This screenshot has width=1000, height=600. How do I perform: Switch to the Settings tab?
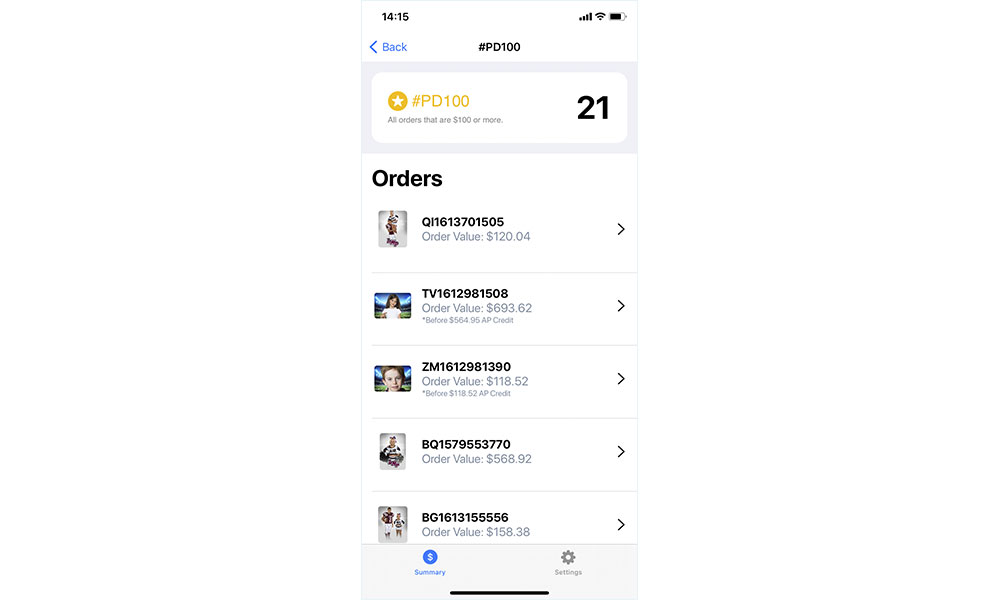pyautogui.click(x=568, y=562)
